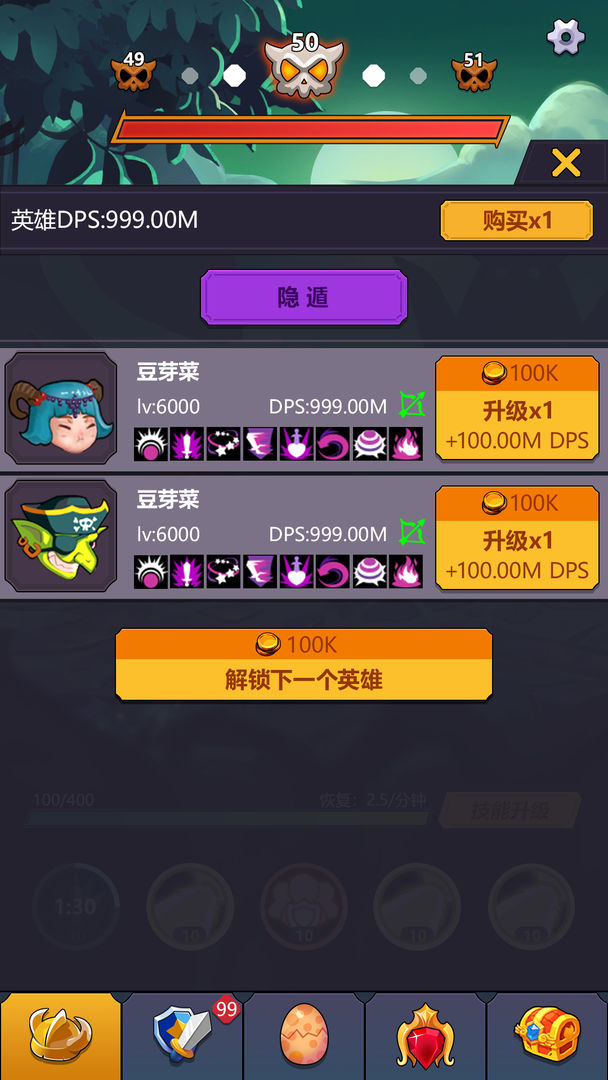This screenshot has width=608, height=1080.
Task: Switch to the helmet heroes tab
Action: [x=61, y=1036]
